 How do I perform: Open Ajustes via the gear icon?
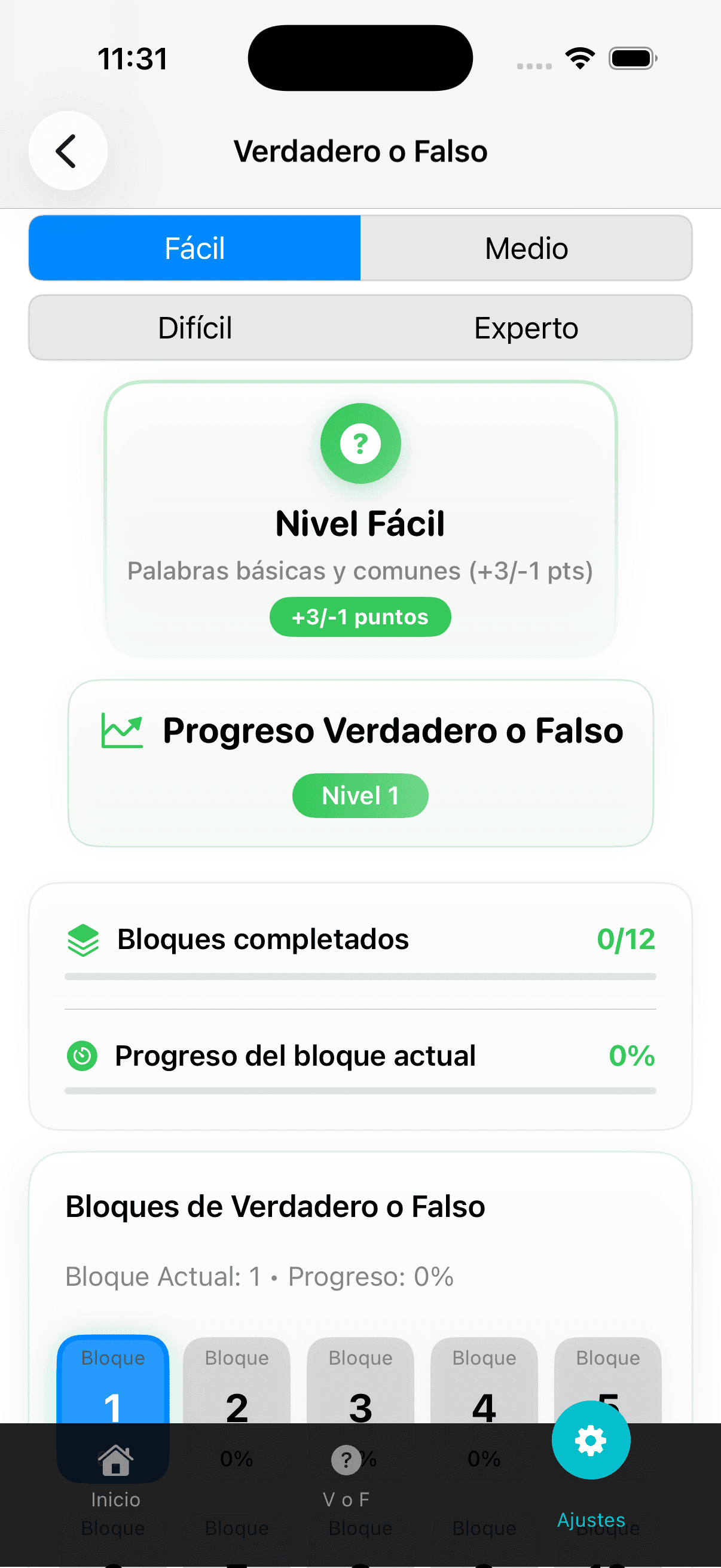(x=590, y=1440)
